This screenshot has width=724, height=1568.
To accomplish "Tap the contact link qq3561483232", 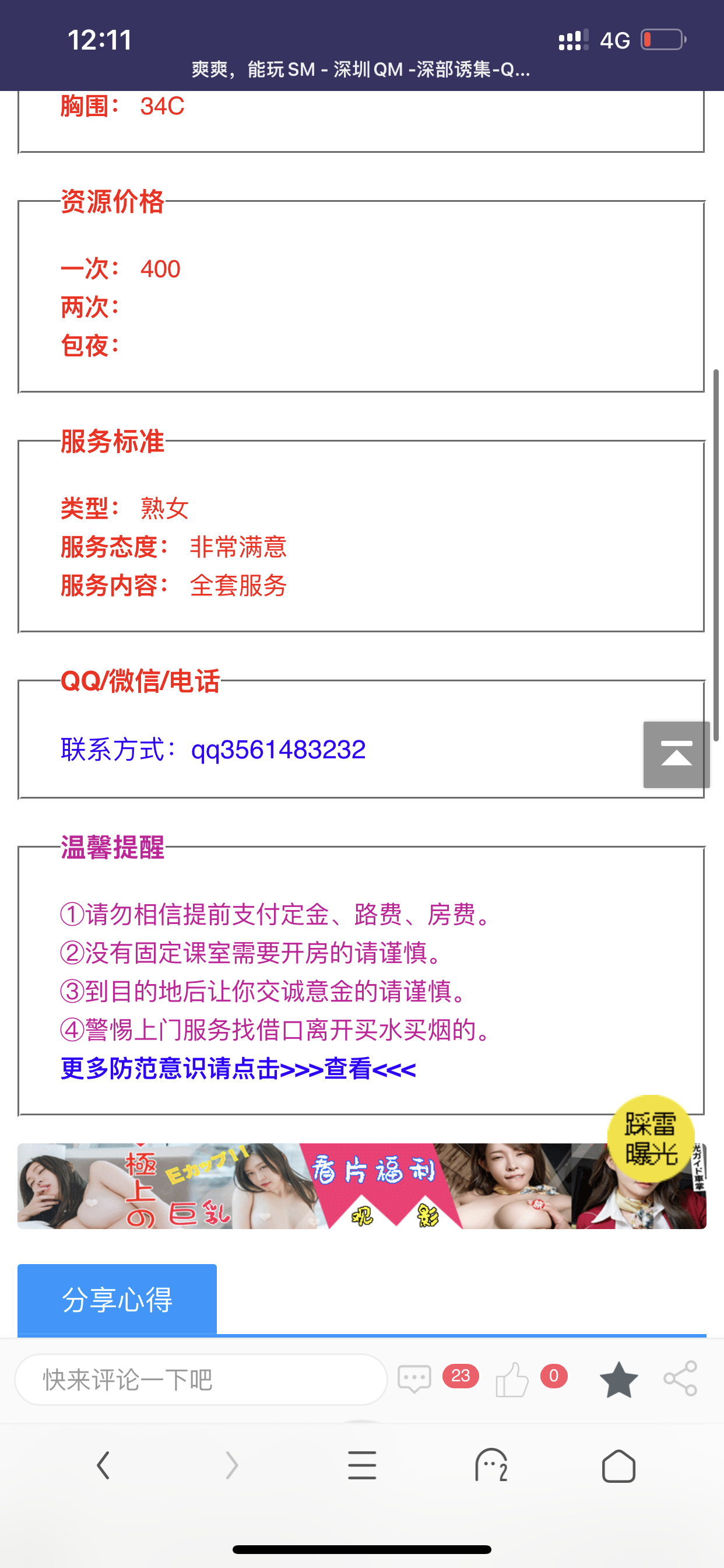I will (x=278, y=750).
